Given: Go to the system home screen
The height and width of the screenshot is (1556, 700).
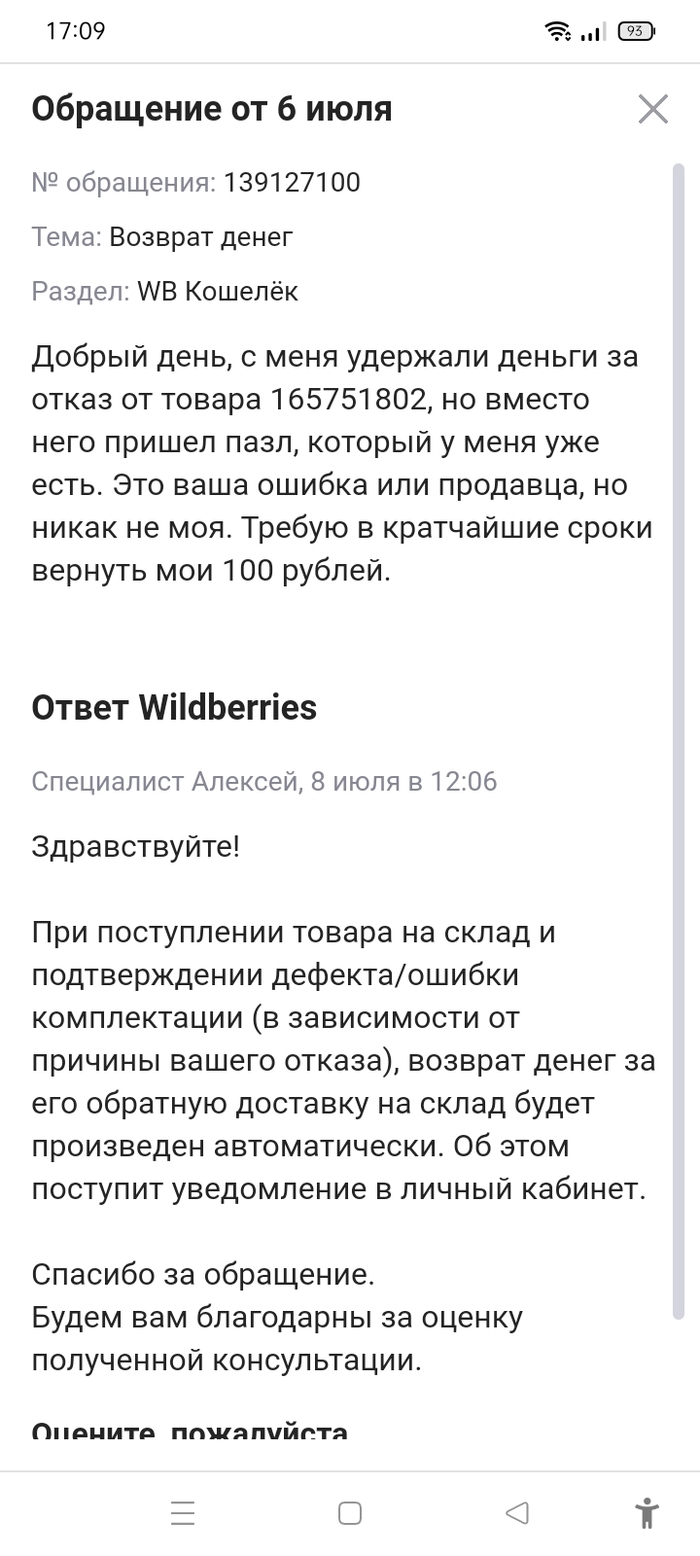Looking at the screenshot, I should (x=349, y=1513).
